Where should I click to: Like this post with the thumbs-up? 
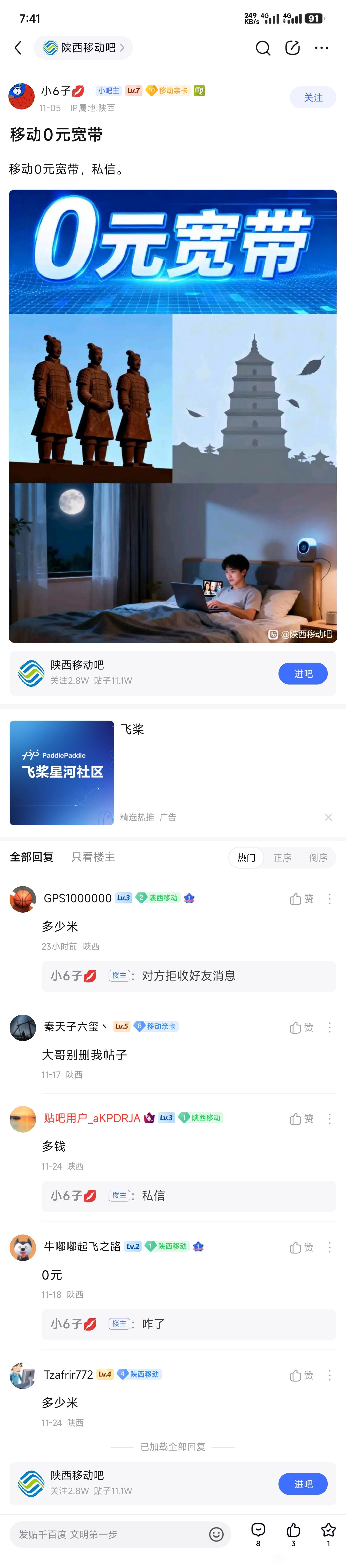pyautogui.click(x=293, y=1530)
